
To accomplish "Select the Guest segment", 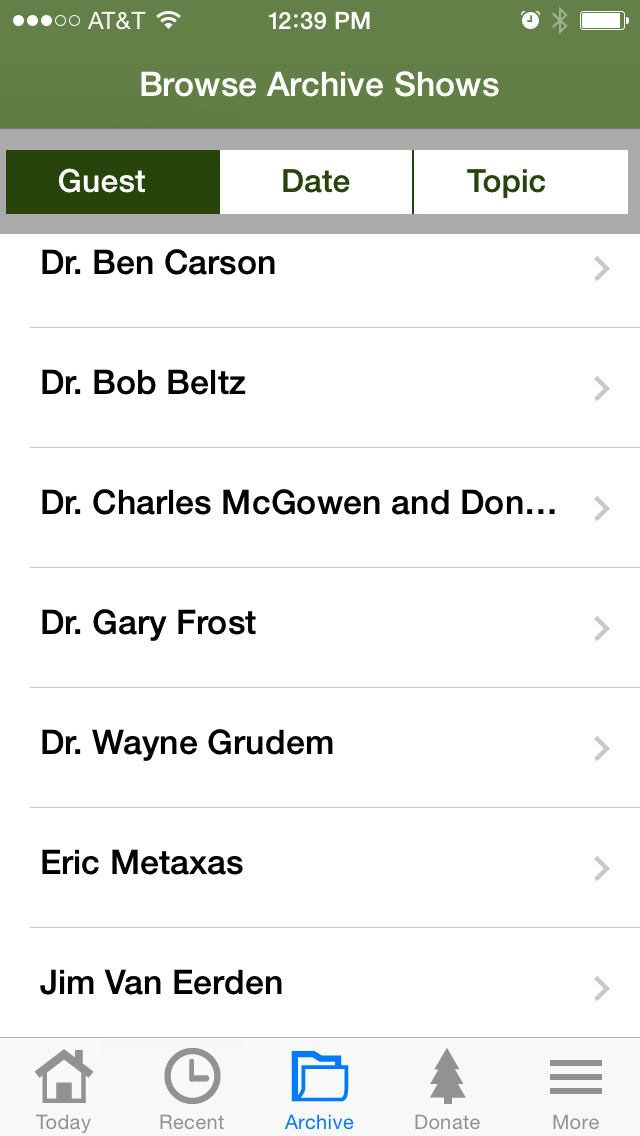I will 112,182.
